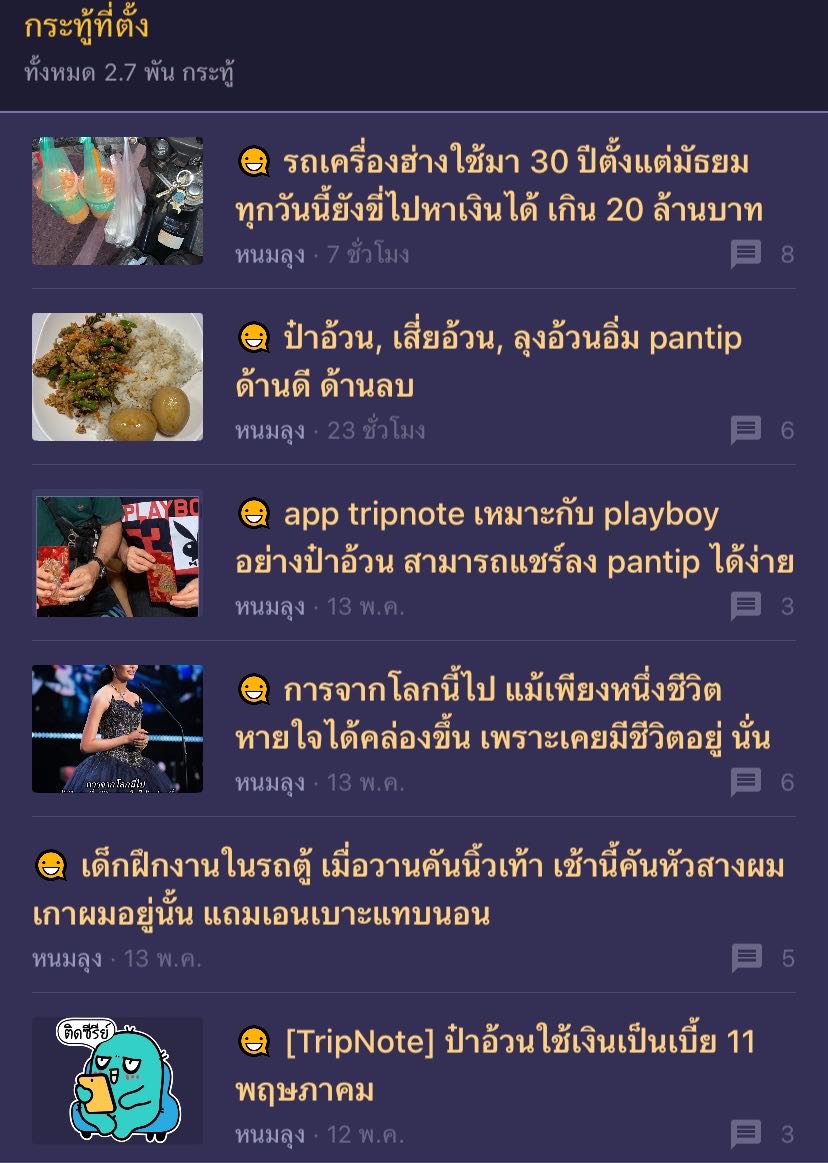Tap the Playboy red envelope thumbnail
This screenshot has width=828, height=1163.
(117, 553)
